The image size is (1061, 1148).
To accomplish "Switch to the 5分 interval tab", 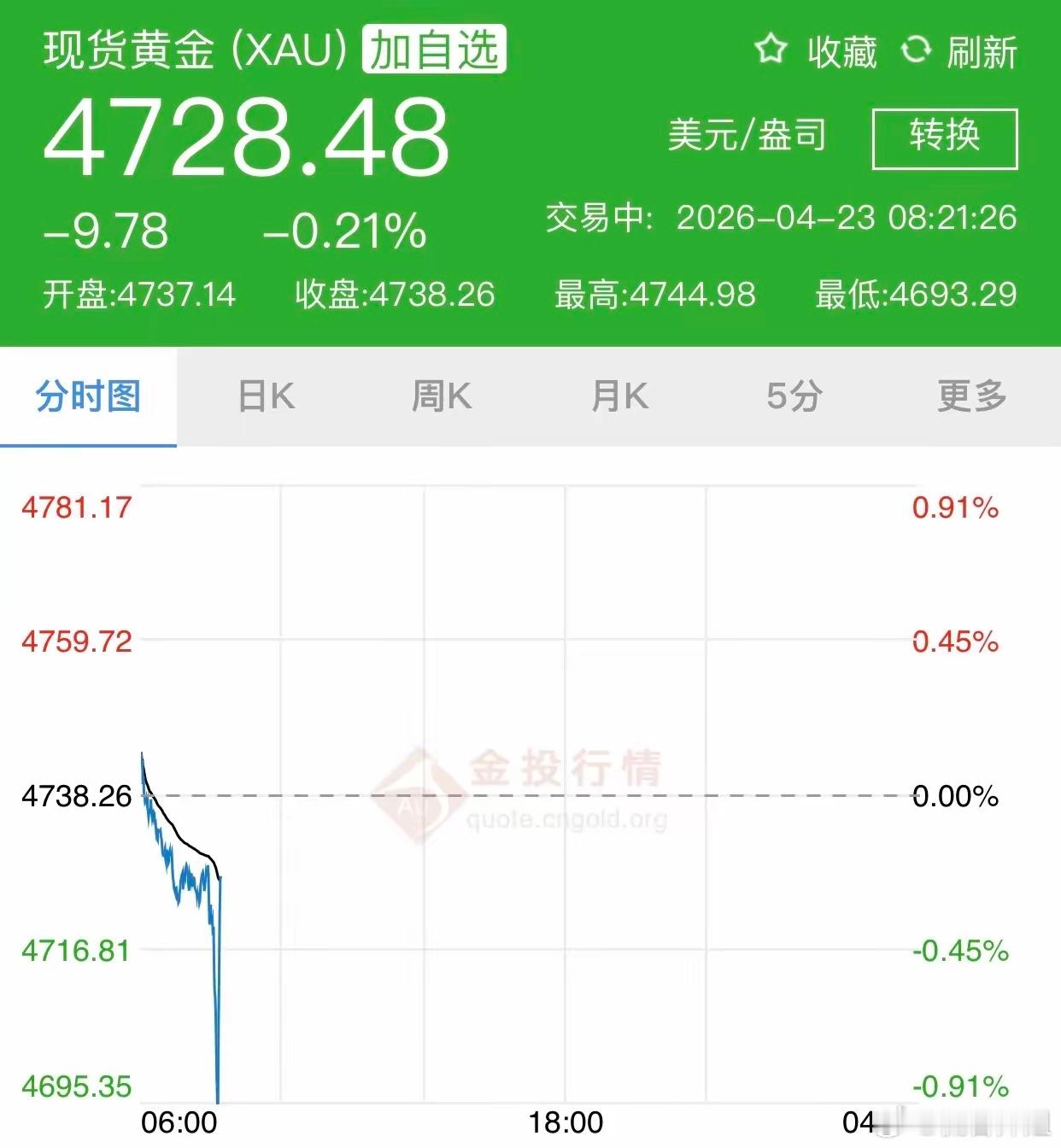I will pos(795,396).
